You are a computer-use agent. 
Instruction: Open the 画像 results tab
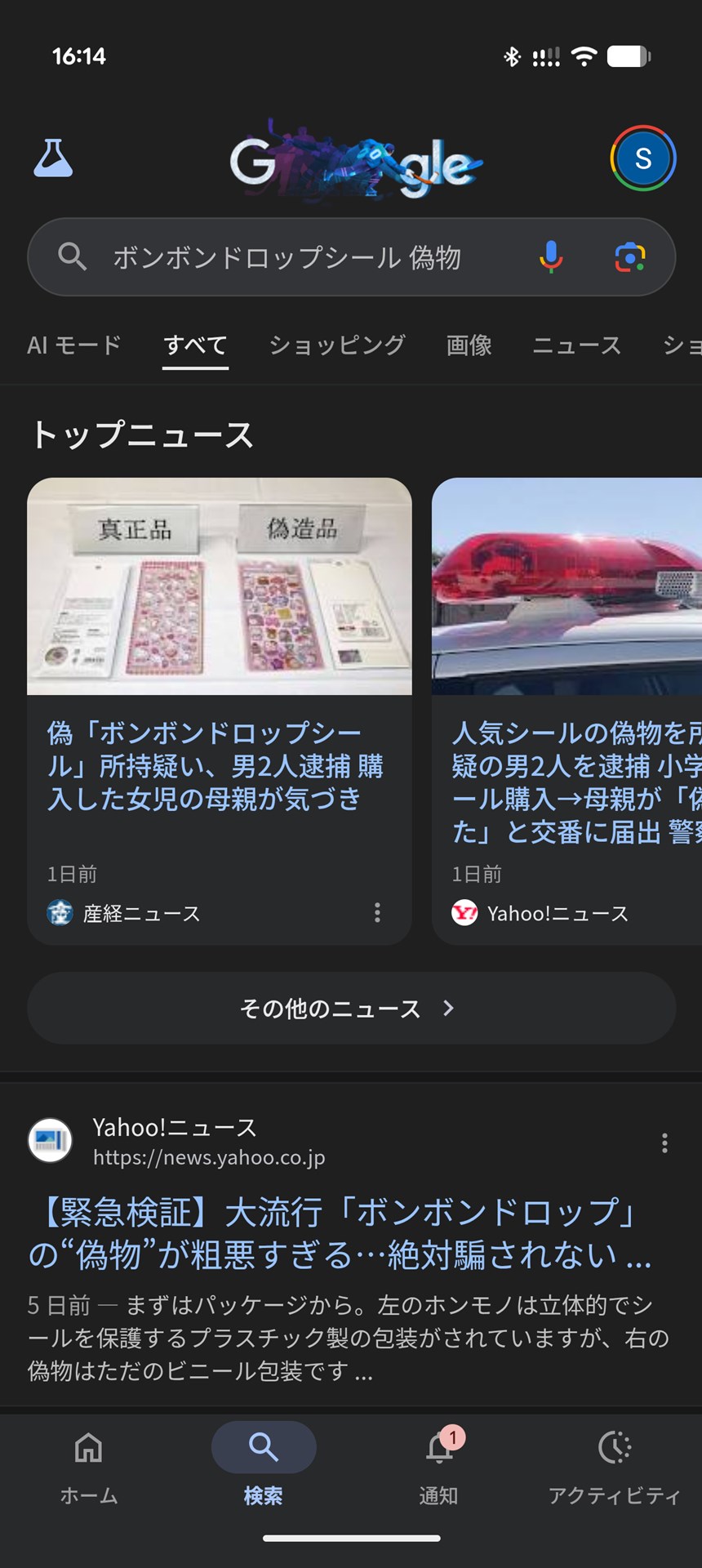click(x=469, y=345)
